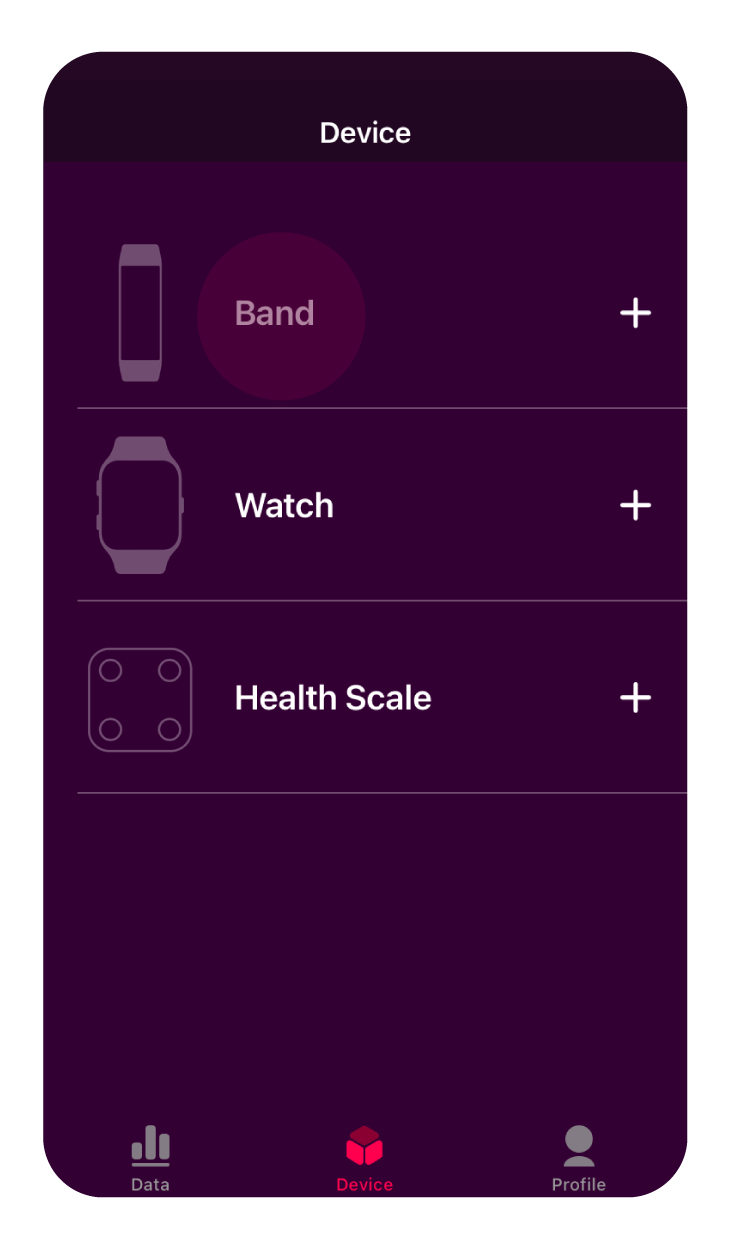Select the fitness band icon
Screen dimensions: 730x1247
[141, 313]
